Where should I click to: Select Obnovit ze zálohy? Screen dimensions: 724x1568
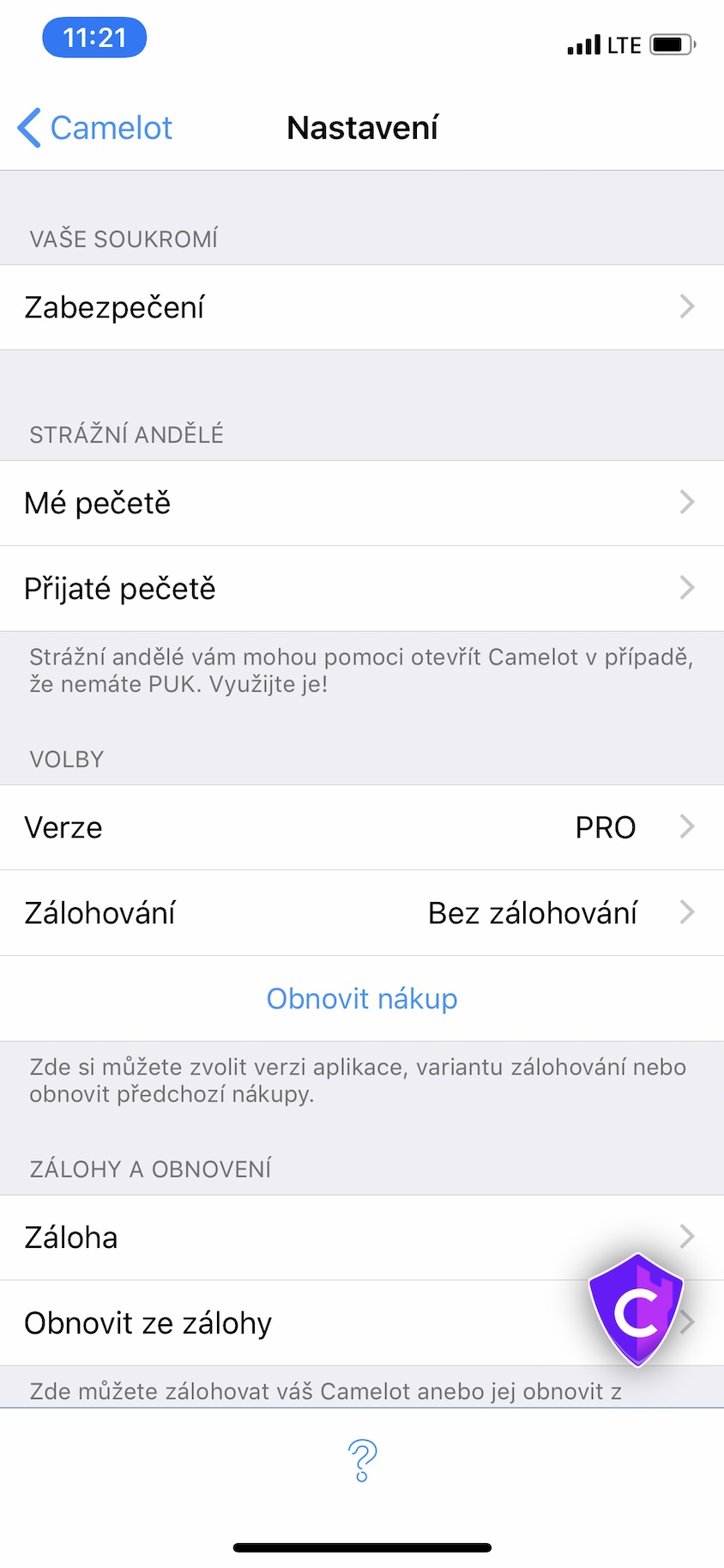[x=362, y=1323]
